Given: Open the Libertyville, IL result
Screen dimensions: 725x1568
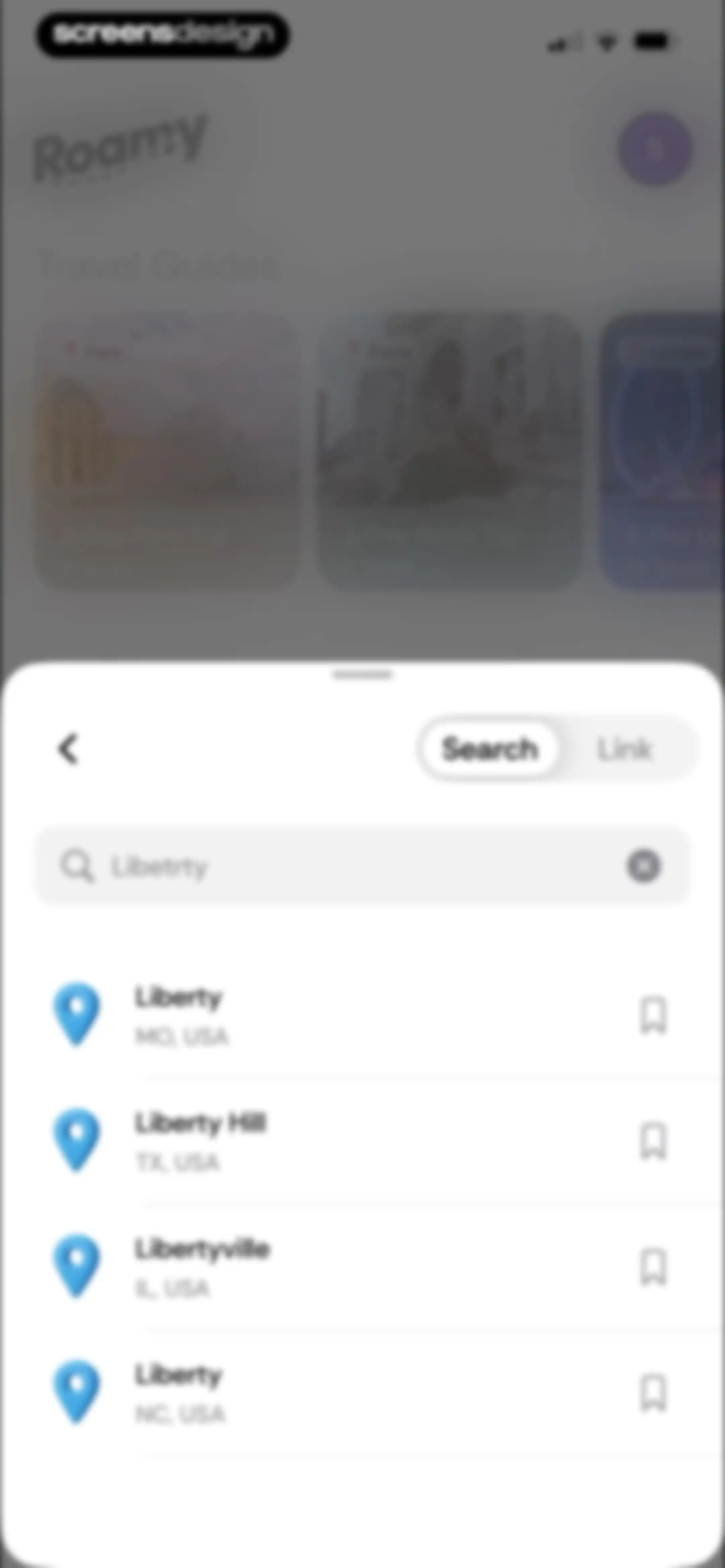Looking at the screenshot, I should click(341, 1267).
